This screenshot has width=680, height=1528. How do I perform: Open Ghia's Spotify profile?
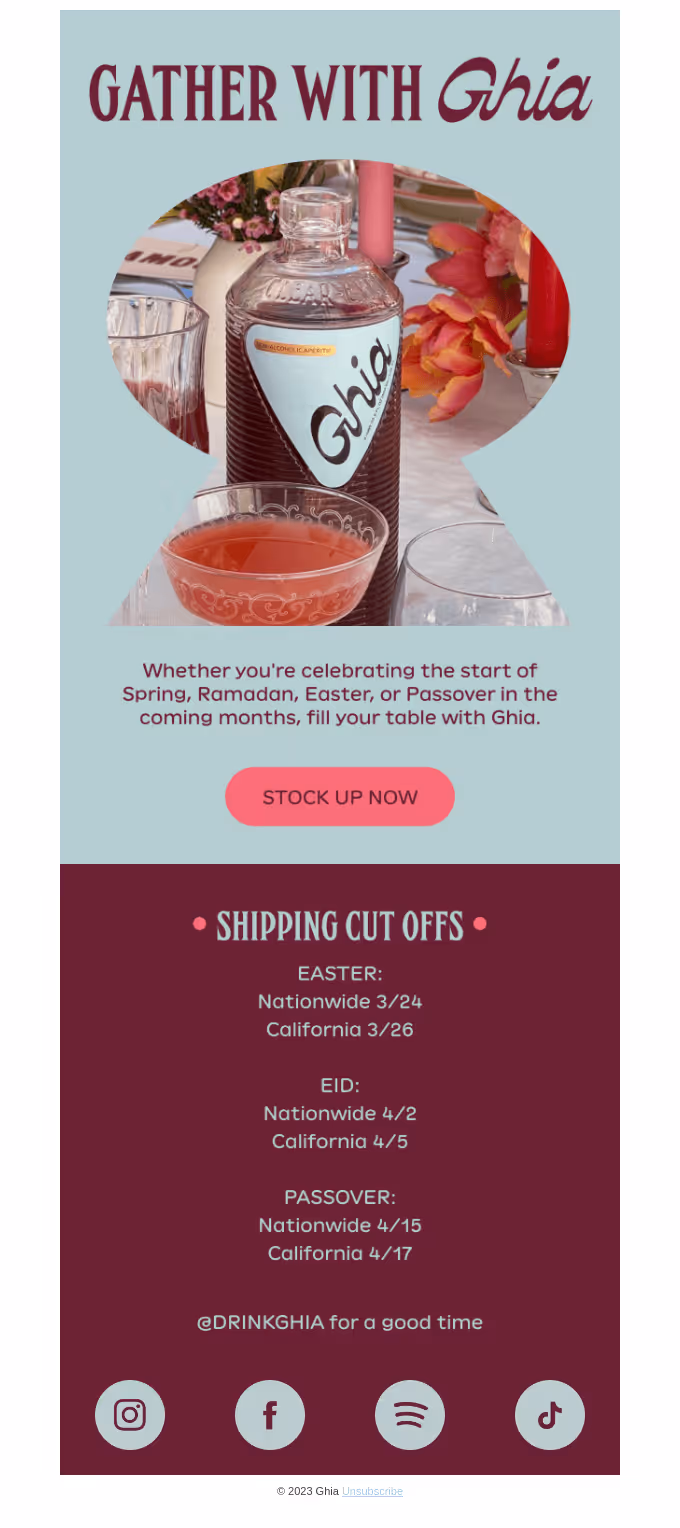[x=410, y=1415]
